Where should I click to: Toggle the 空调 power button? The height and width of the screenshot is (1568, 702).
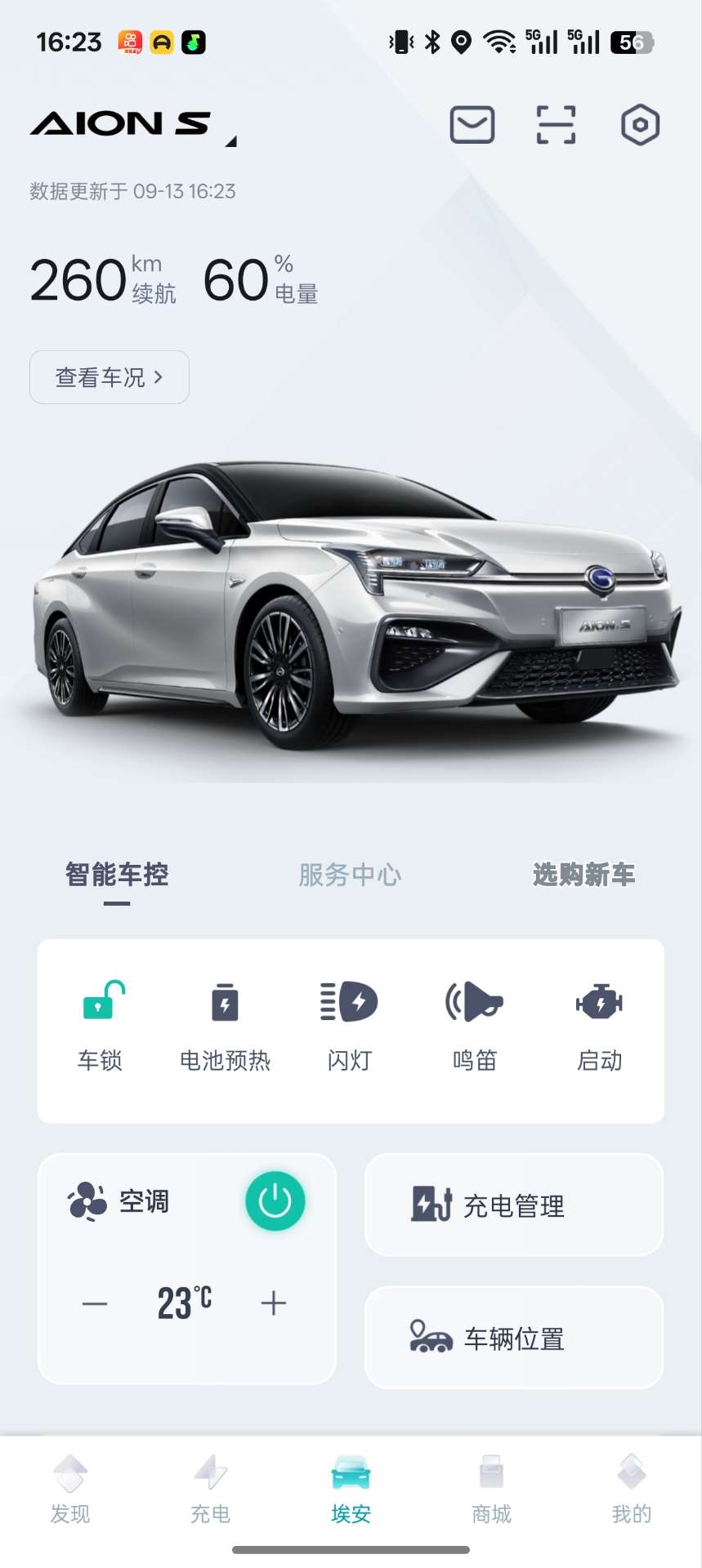coord(275,1201)
